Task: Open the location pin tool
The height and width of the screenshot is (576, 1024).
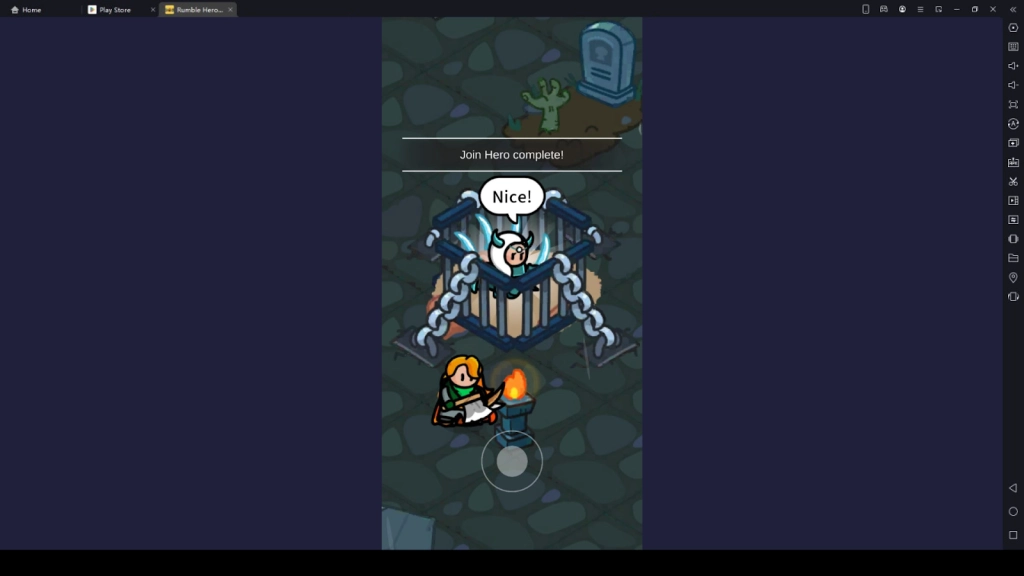Action: tap(1013, 277)
